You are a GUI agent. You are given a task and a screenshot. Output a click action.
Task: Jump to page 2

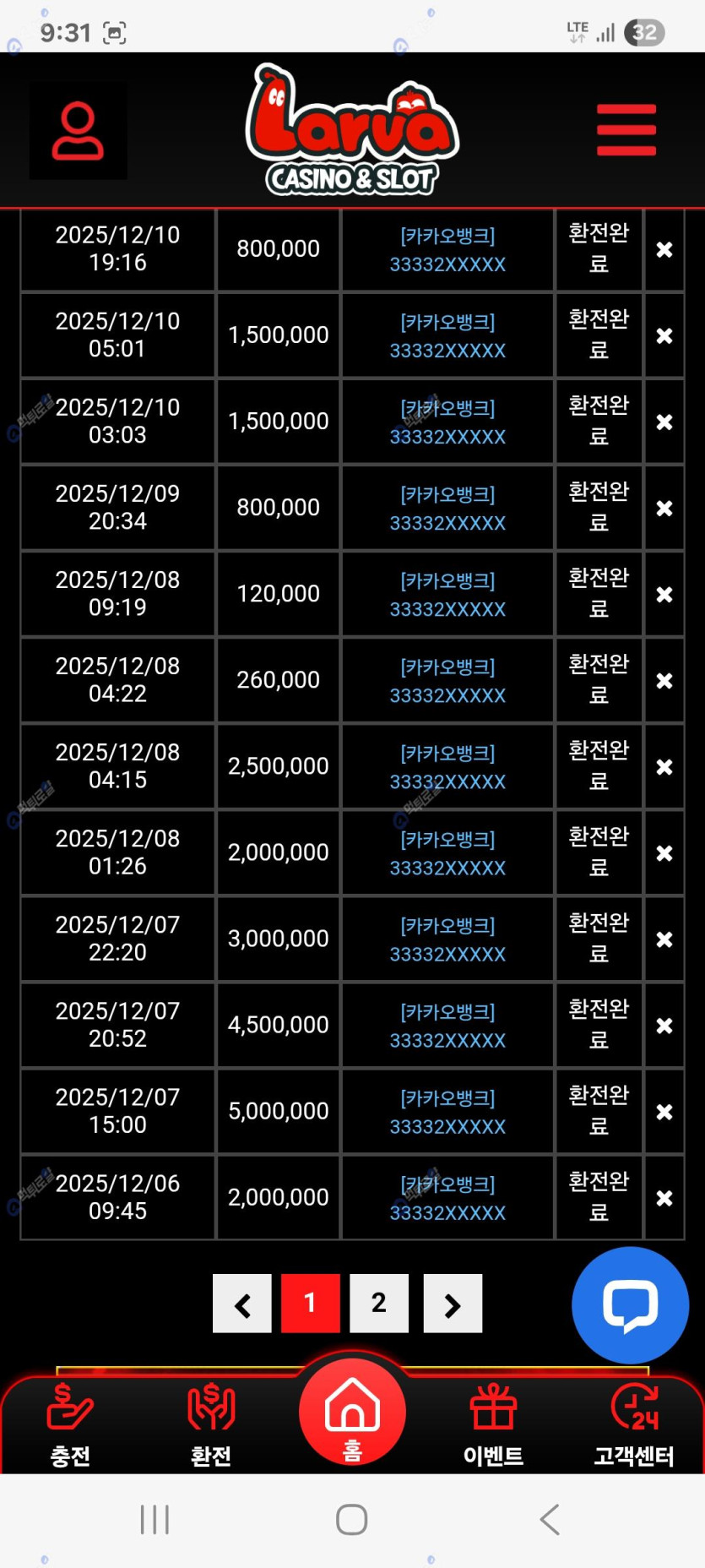379,1304
